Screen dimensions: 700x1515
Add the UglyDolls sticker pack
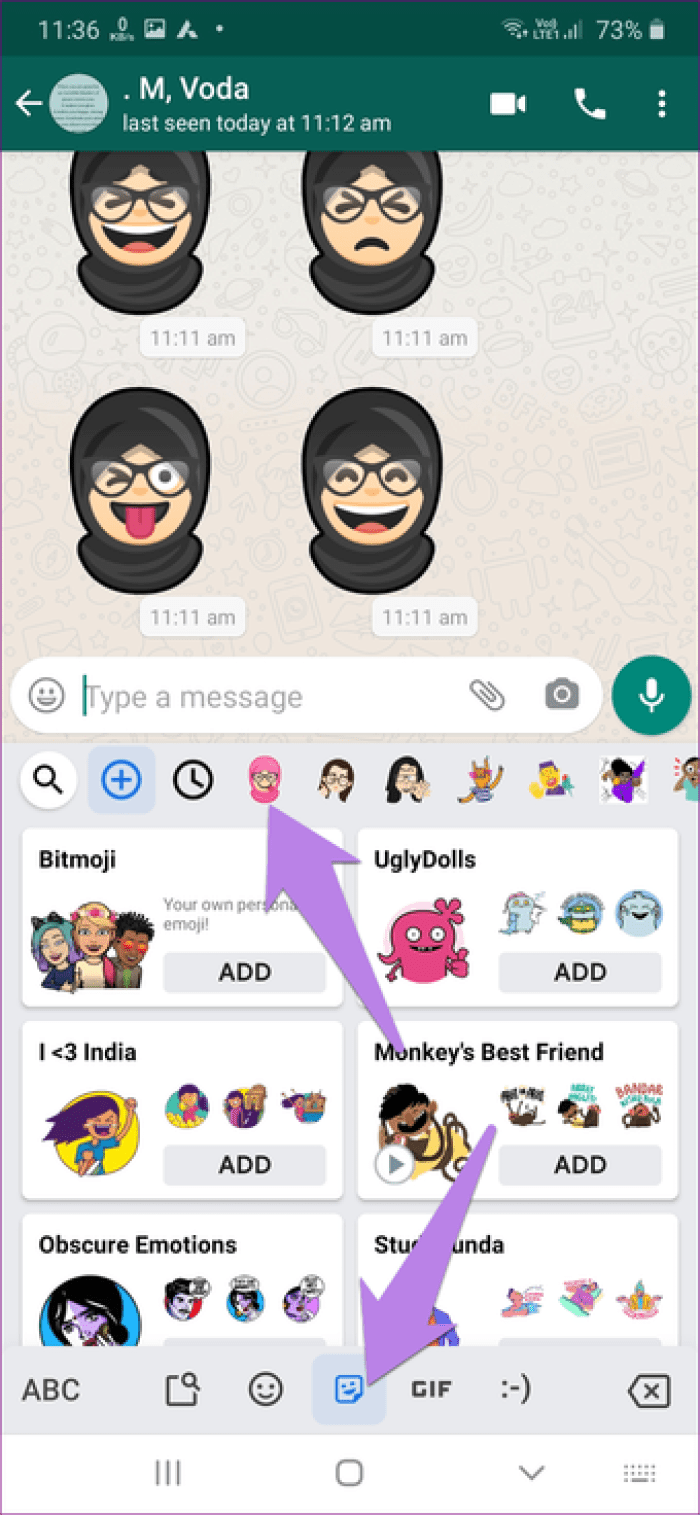(x=580, y=972)
